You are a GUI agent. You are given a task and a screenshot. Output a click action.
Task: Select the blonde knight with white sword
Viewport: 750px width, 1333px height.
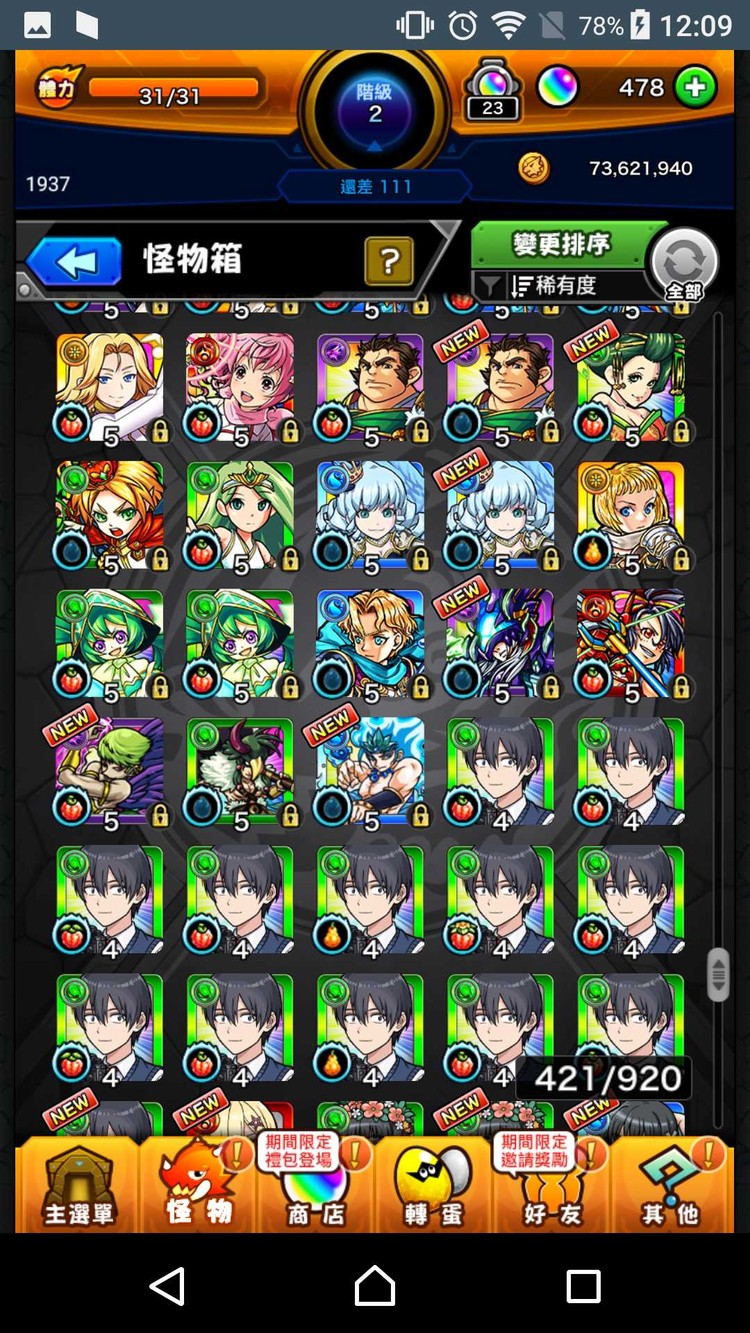click(x=110, y=387)
